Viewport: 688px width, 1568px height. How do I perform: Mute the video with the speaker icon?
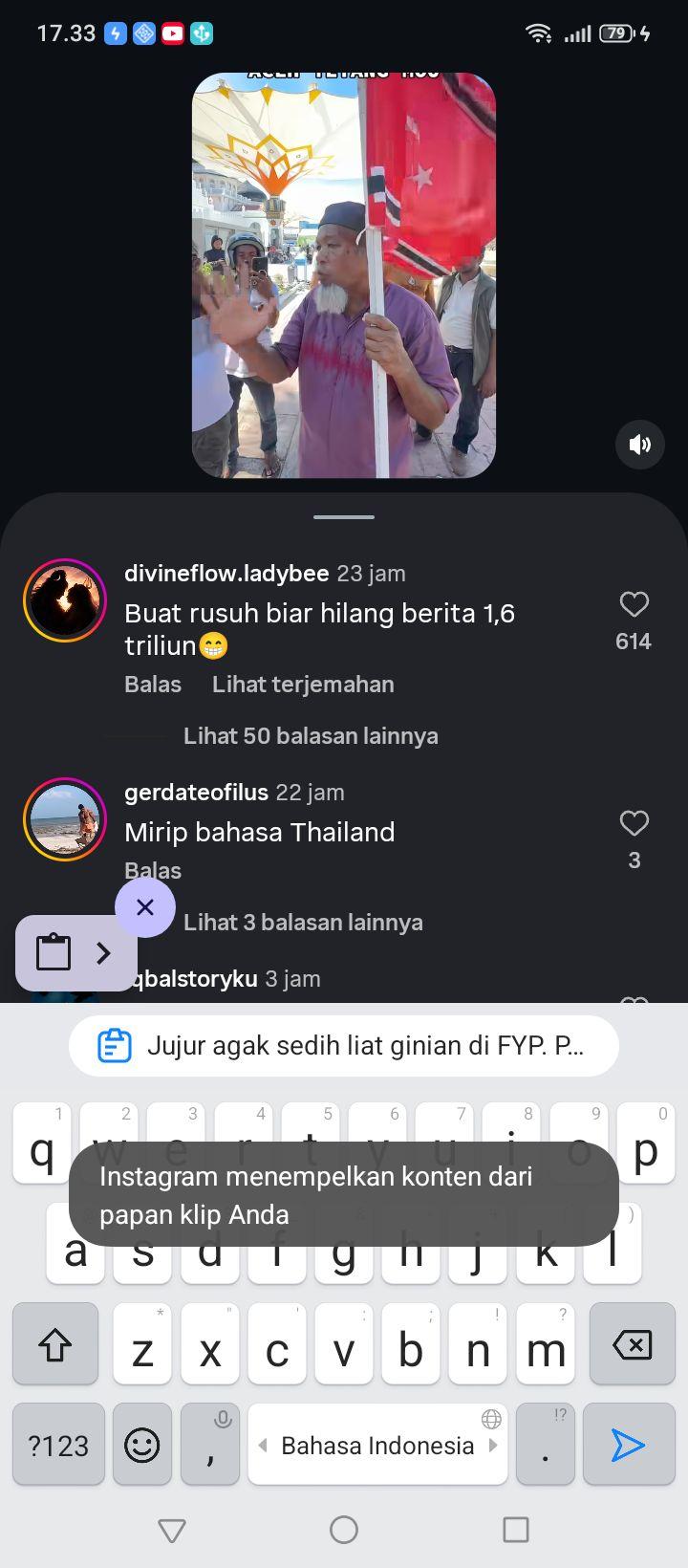point(639,444)
